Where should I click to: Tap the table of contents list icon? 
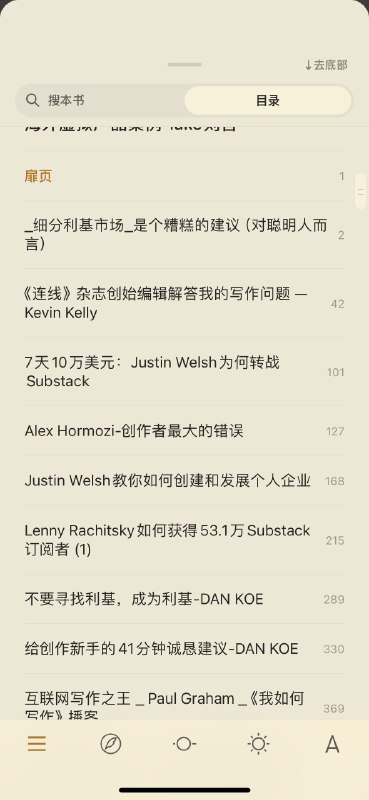point(37,744)
